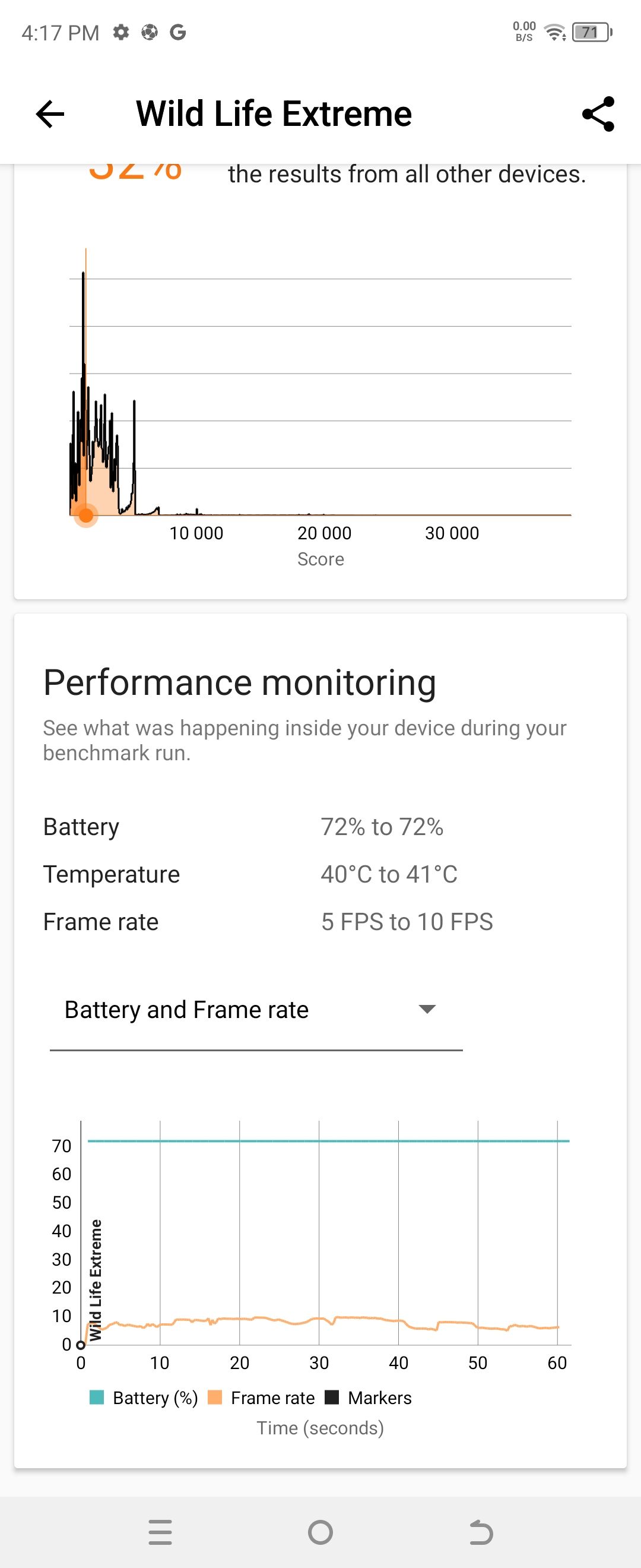
Task: Tap the Performance monitoring heading
Action: [x=239, y=682]
